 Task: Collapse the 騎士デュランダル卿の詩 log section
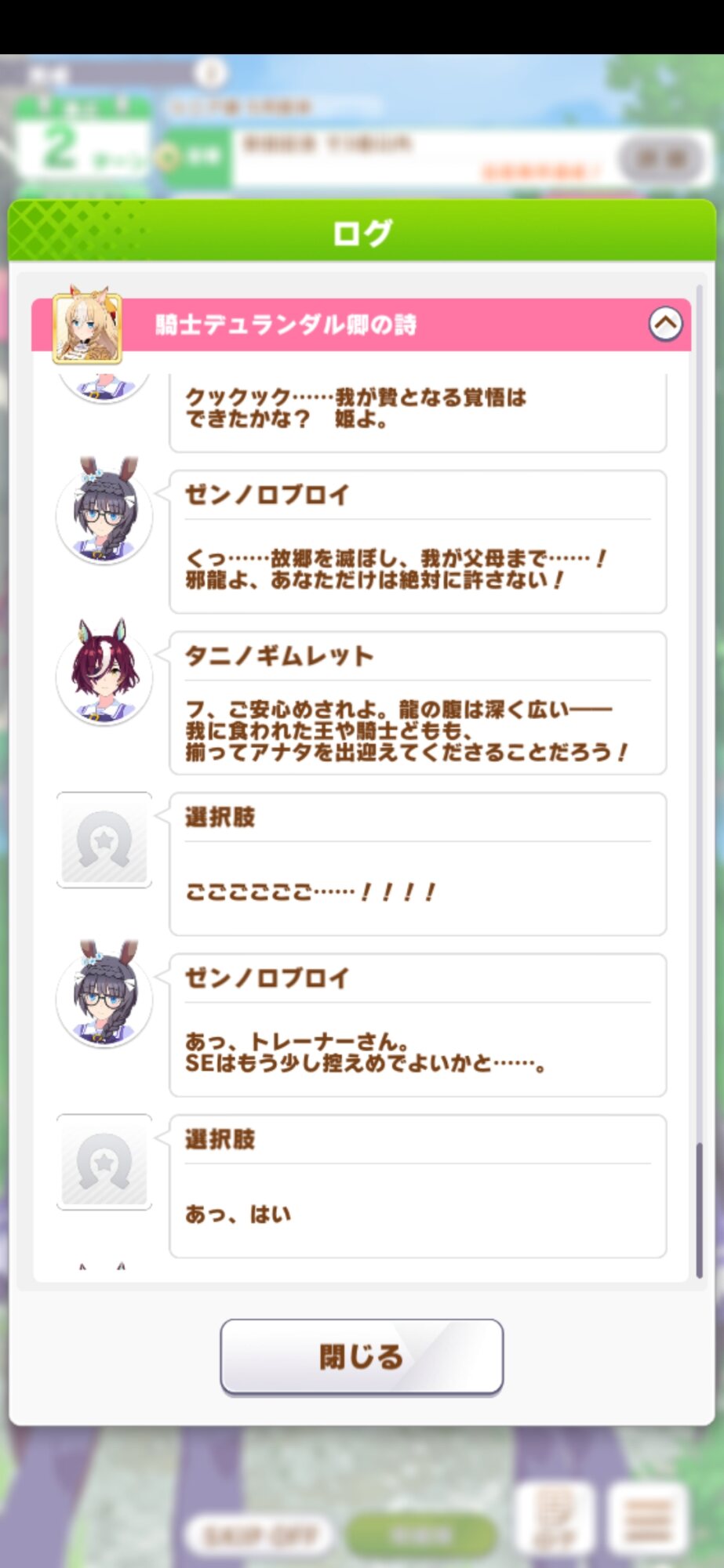click(x=665, y=324)
